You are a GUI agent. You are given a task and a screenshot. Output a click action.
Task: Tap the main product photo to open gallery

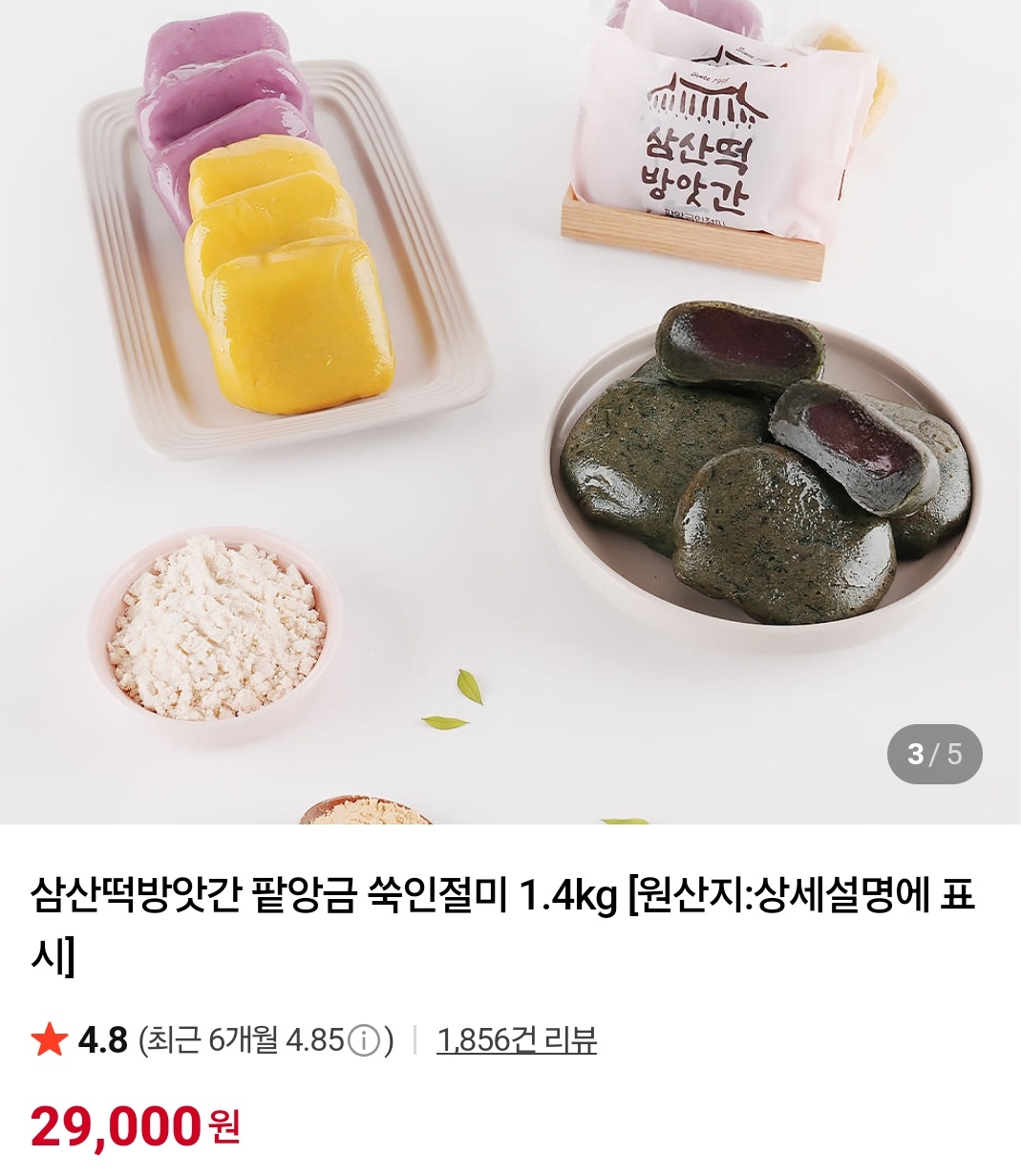[x=510, y=411]
